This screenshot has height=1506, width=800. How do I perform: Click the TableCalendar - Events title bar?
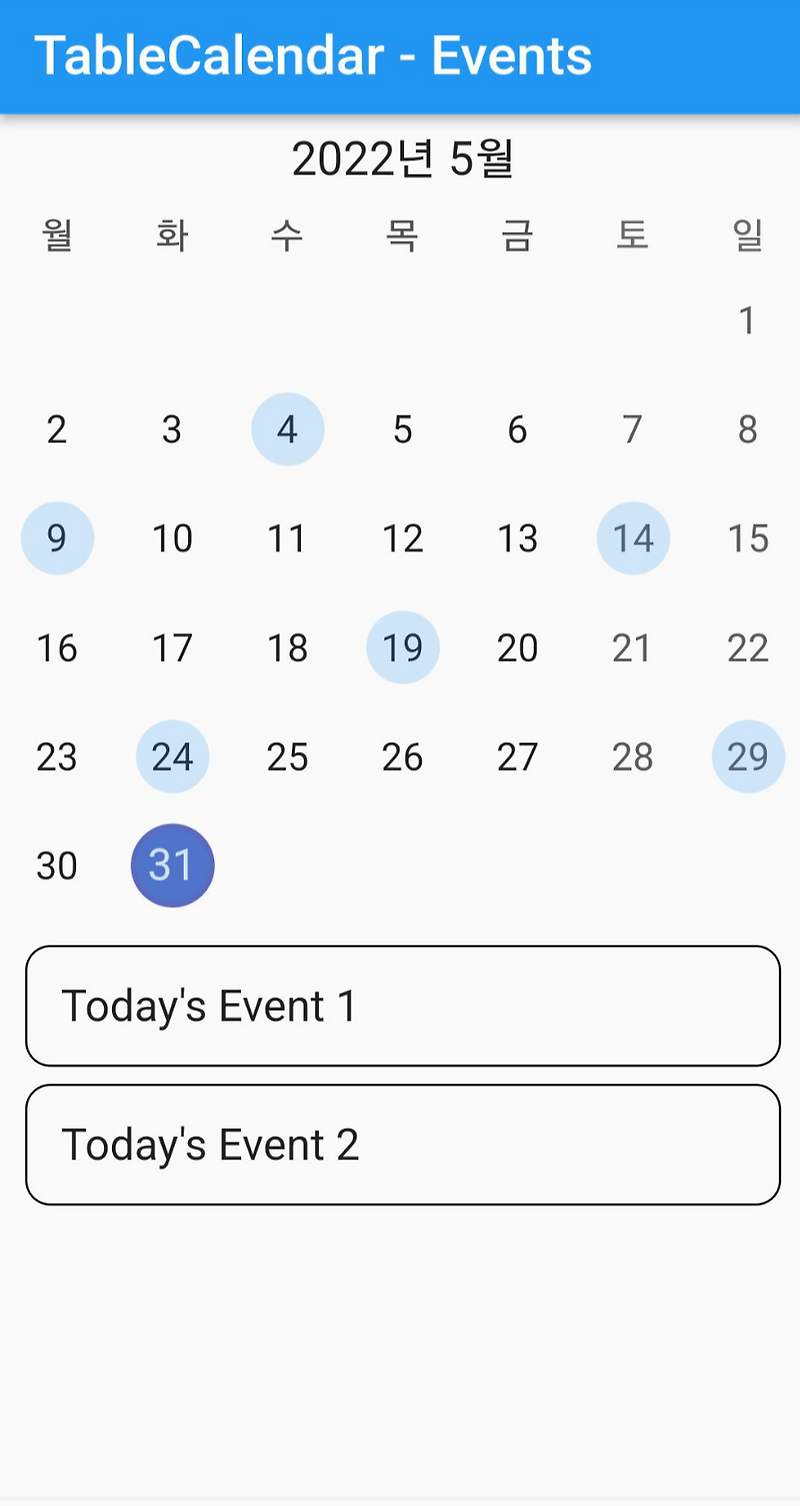[x=400, y=57]
